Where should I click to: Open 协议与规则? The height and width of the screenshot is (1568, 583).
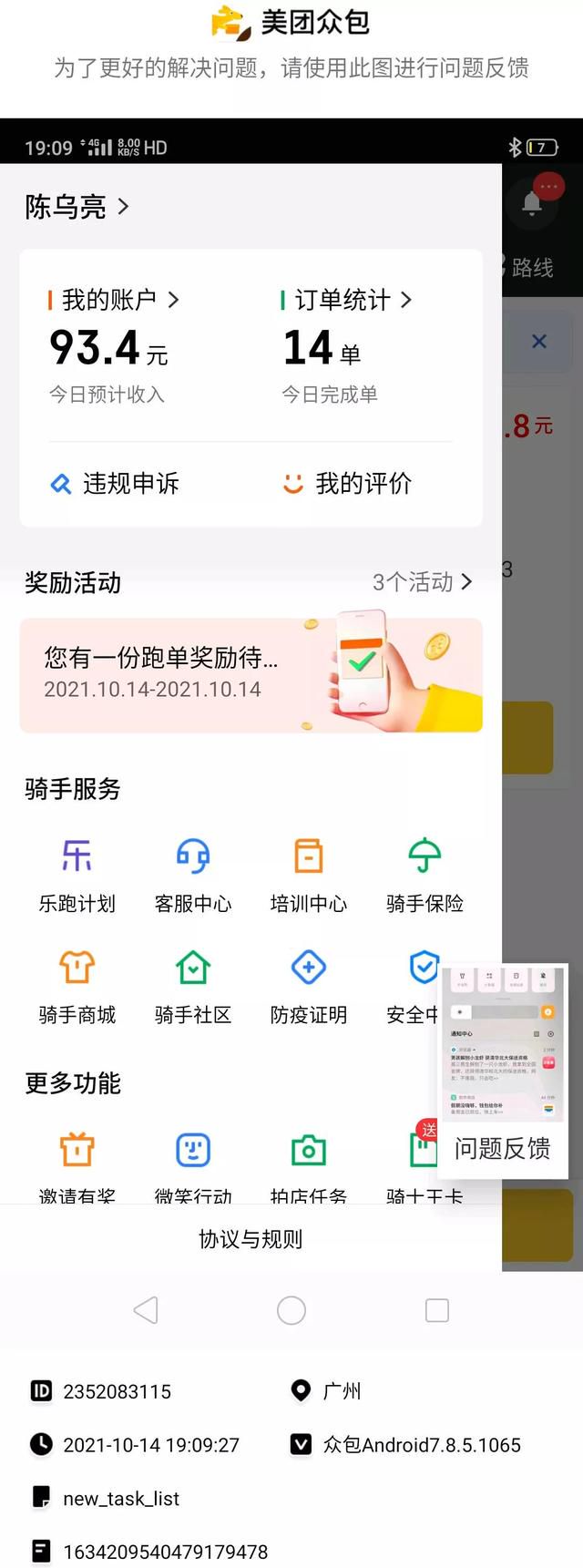(x=251, y=1239)
